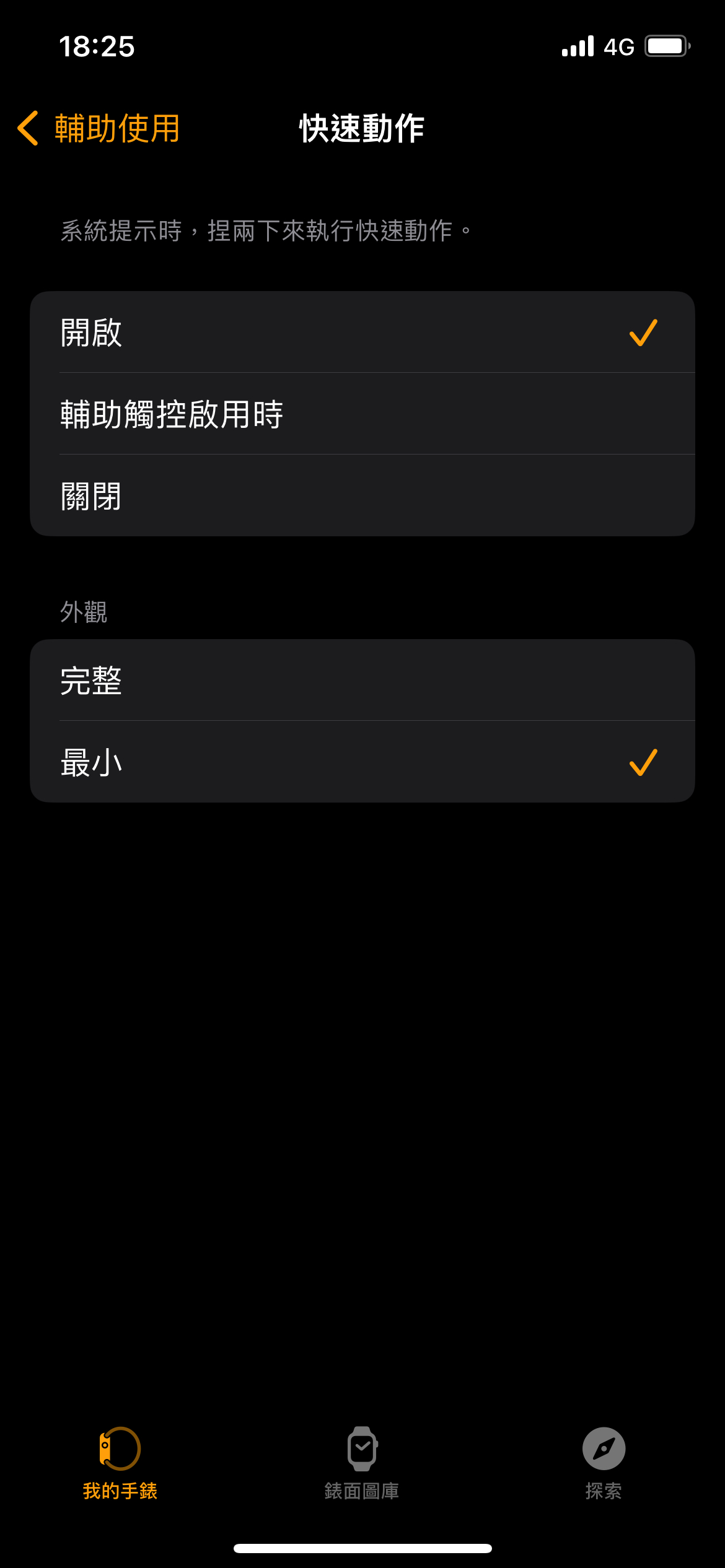Switch to the 探索 tab

click(x=604, y=1463)
